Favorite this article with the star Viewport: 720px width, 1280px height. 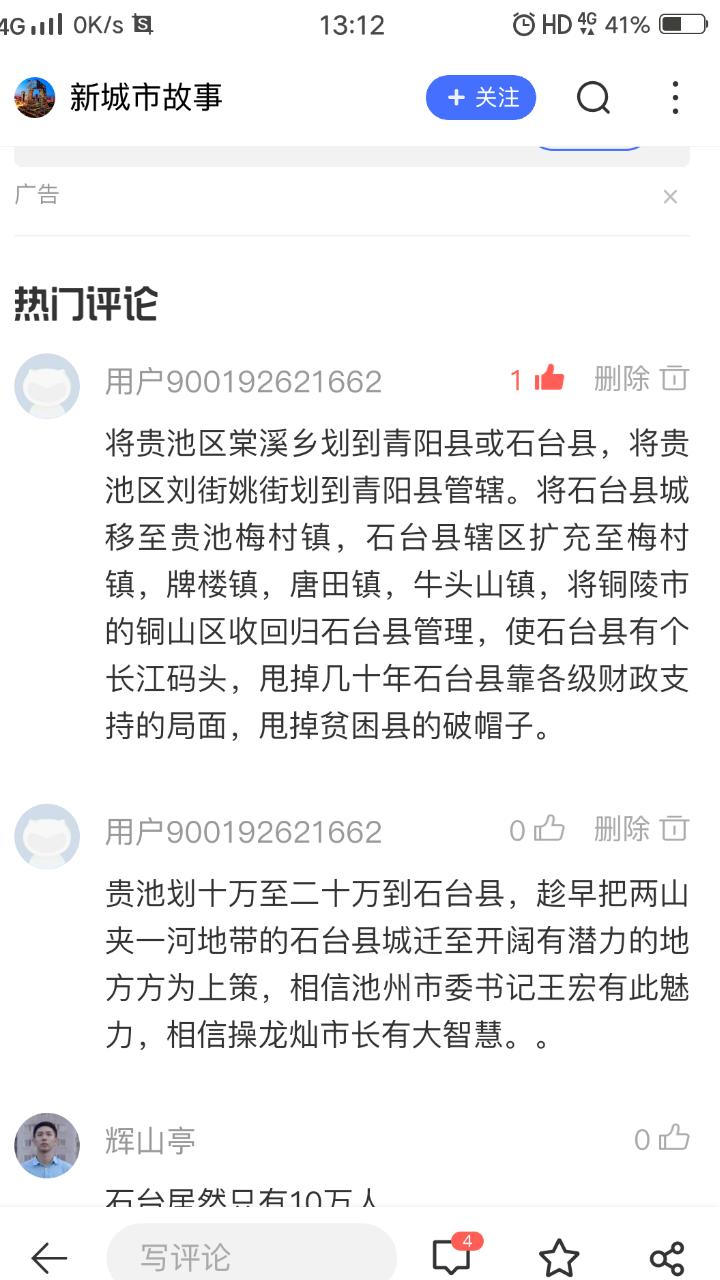coord(558,1257)
